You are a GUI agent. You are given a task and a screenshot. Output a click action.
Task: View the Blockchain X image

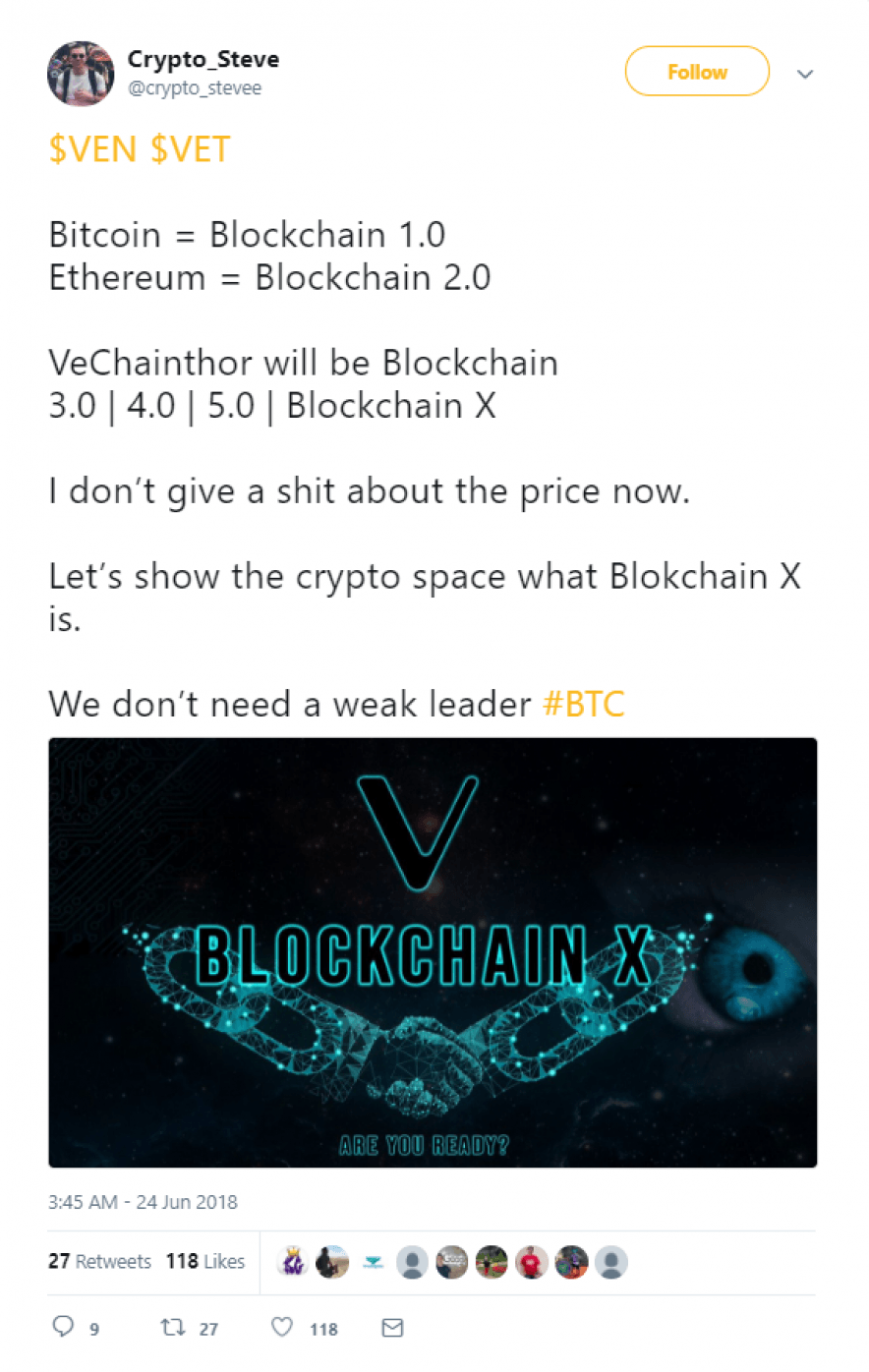coord(433,951)
